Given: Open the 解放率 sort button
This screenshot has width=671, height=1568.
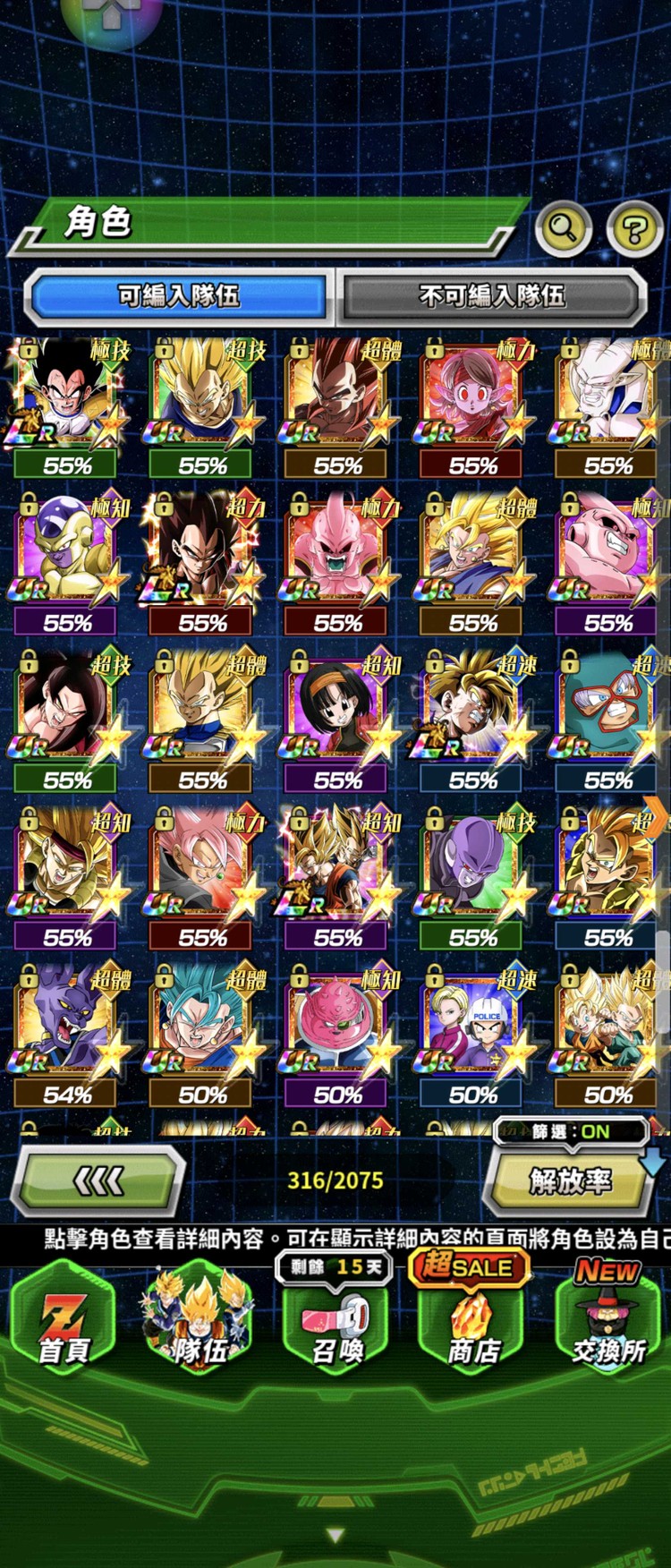Looking at the screenshot, I should (x=570, y=1181).
